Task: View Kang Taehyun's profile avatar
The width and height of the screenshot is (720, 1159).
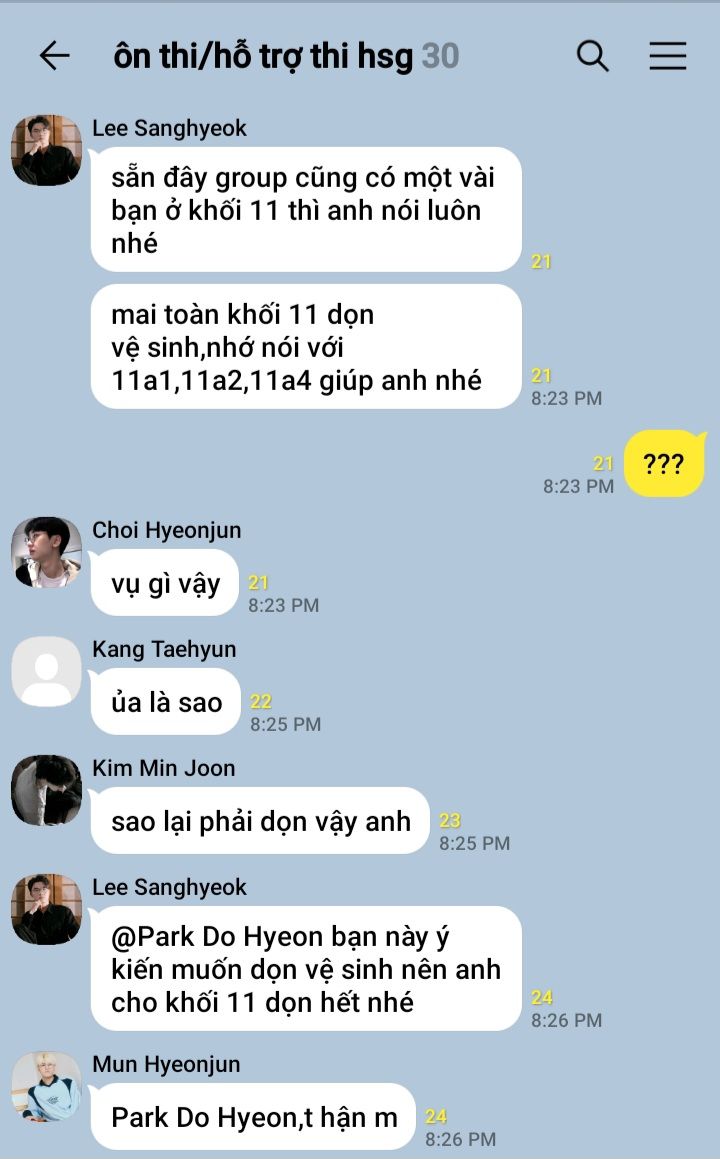Action: tap(47, 670)
